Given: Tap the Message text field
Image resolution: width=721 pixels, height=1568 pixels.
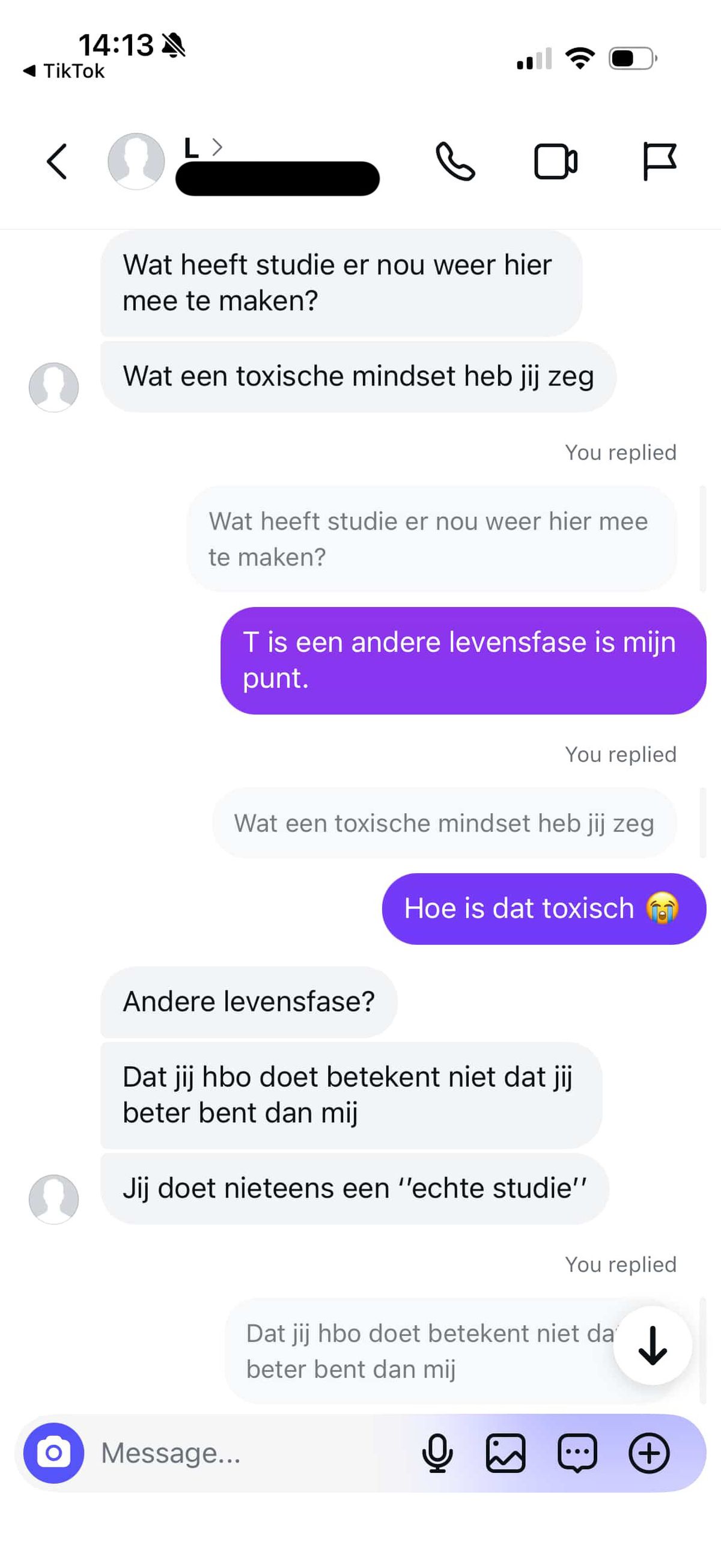Looking at the screenshot, I should click(x=243, y=1453).
